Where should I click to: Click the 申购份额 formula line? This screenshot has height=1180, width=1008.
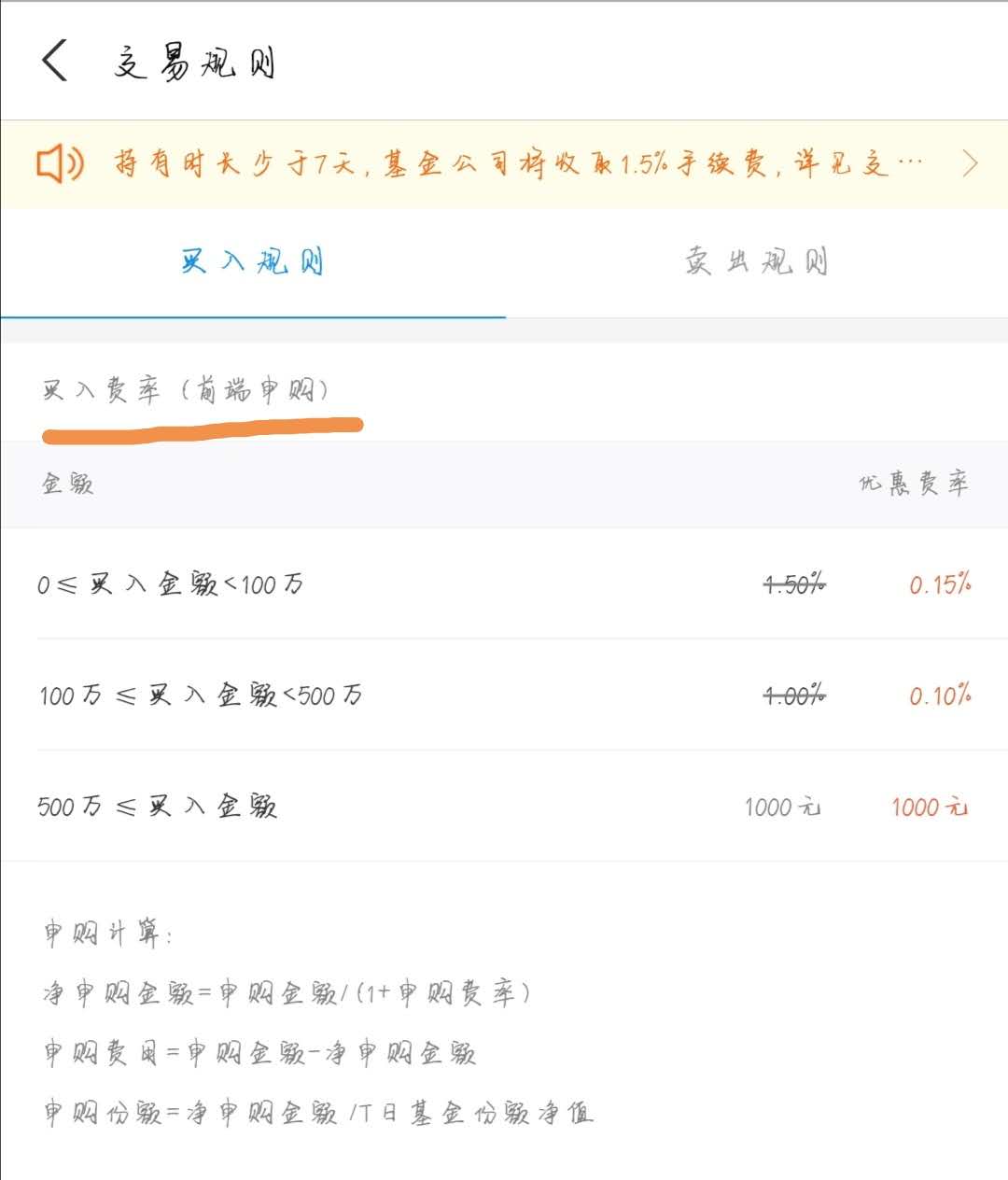click(317, 1113)
